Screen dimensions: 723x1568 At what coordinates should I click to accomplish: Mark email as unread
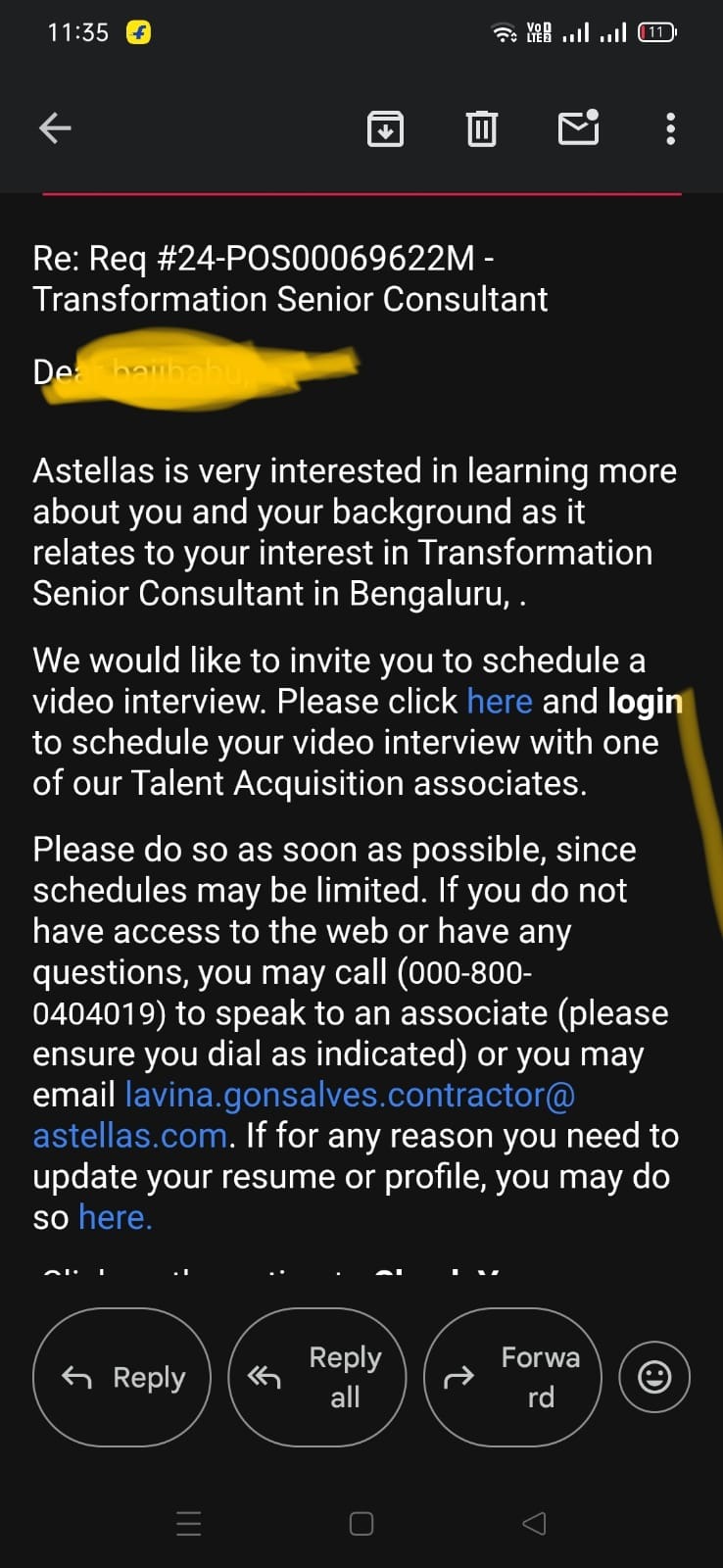[578, 128]
